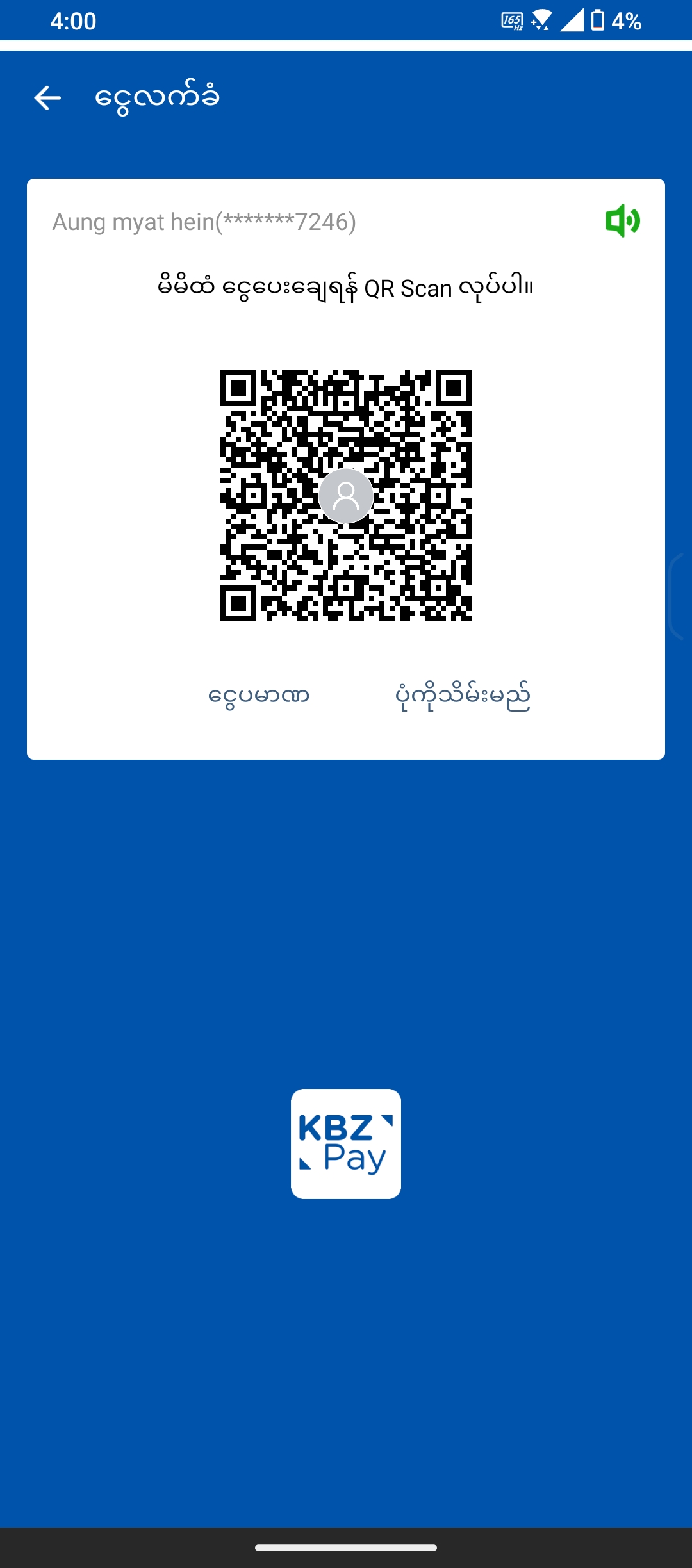Tap ငွေပမာဏ to set the amount
Image resolution: width=692 pixels, height=1568 pixels.
[x=259, y=696]
